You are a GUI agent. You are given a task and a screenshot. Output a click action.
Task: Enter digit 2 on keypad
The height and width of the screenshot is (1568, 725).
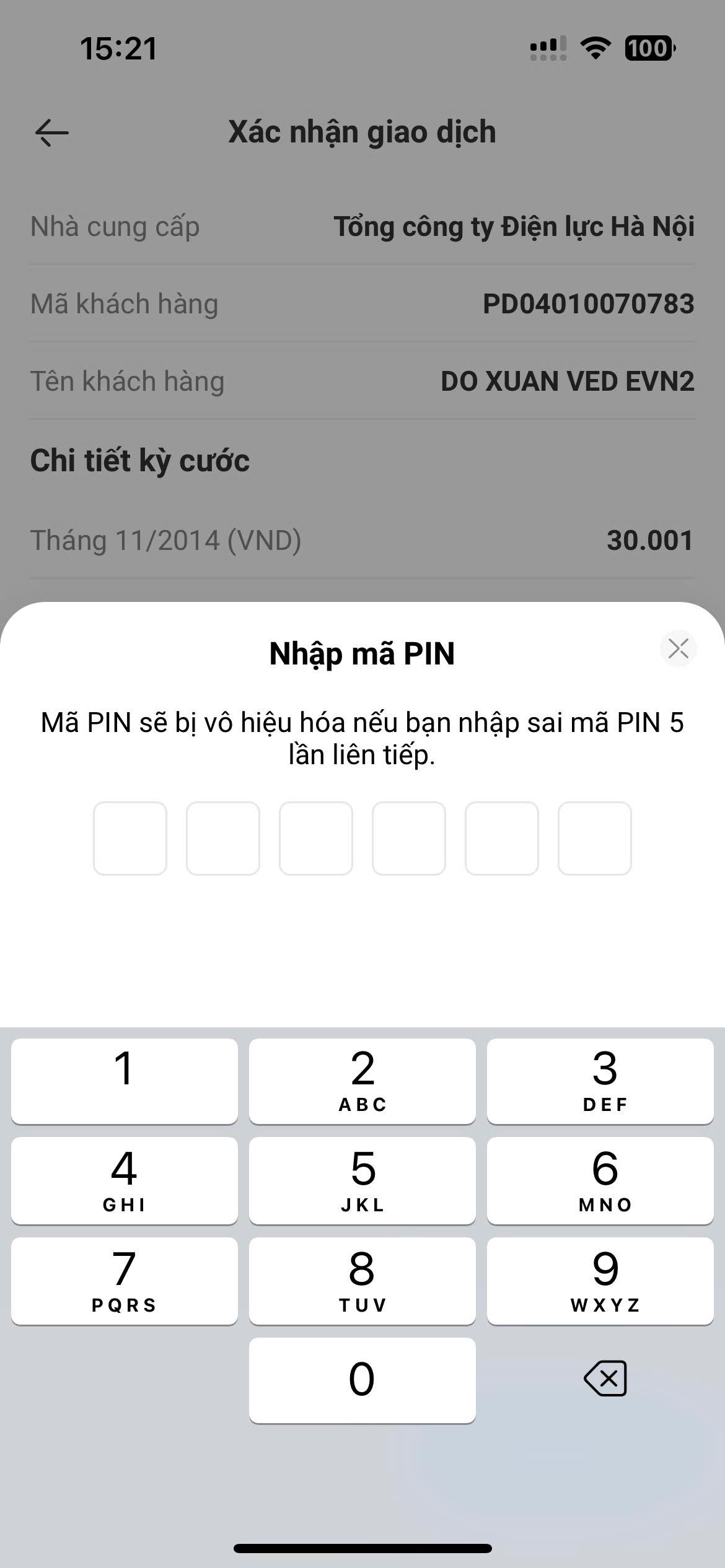pyautogui.click(x=362, y=1081)
